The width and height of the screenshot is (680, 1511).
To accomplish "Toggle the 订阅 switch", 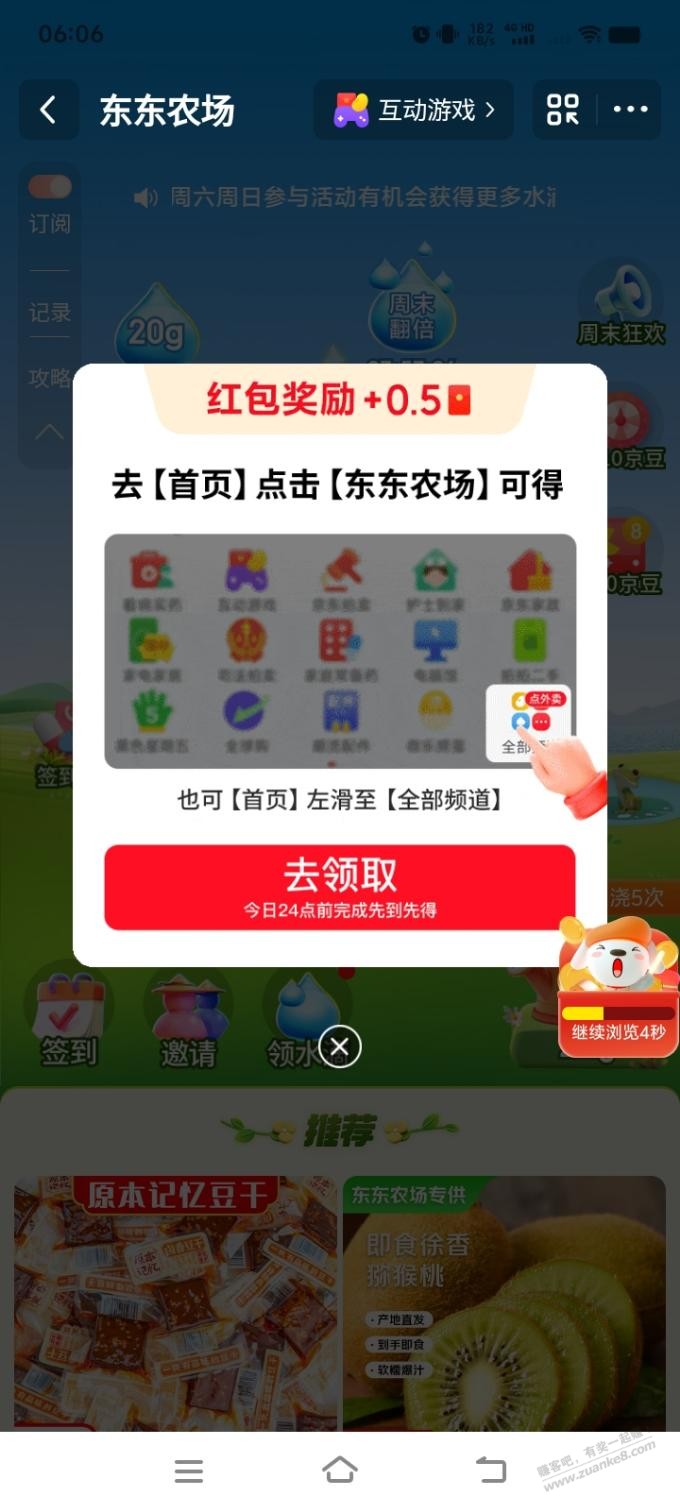I will (x=49, y=188).
